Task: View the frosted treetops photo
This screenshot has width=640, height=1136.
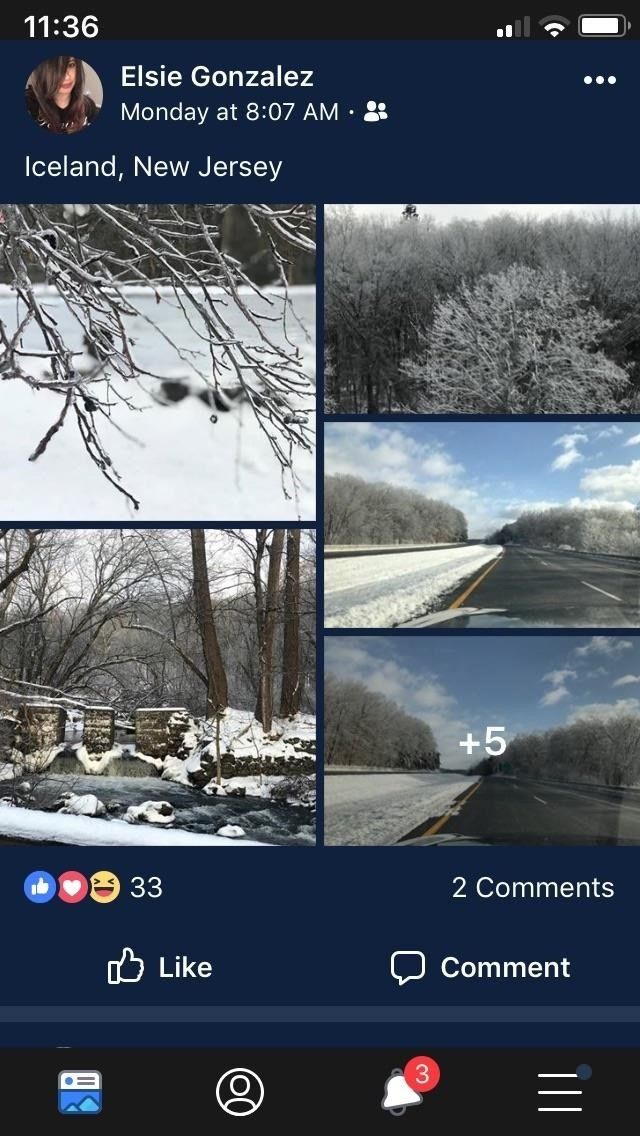Action: click(x=482, y=308)
